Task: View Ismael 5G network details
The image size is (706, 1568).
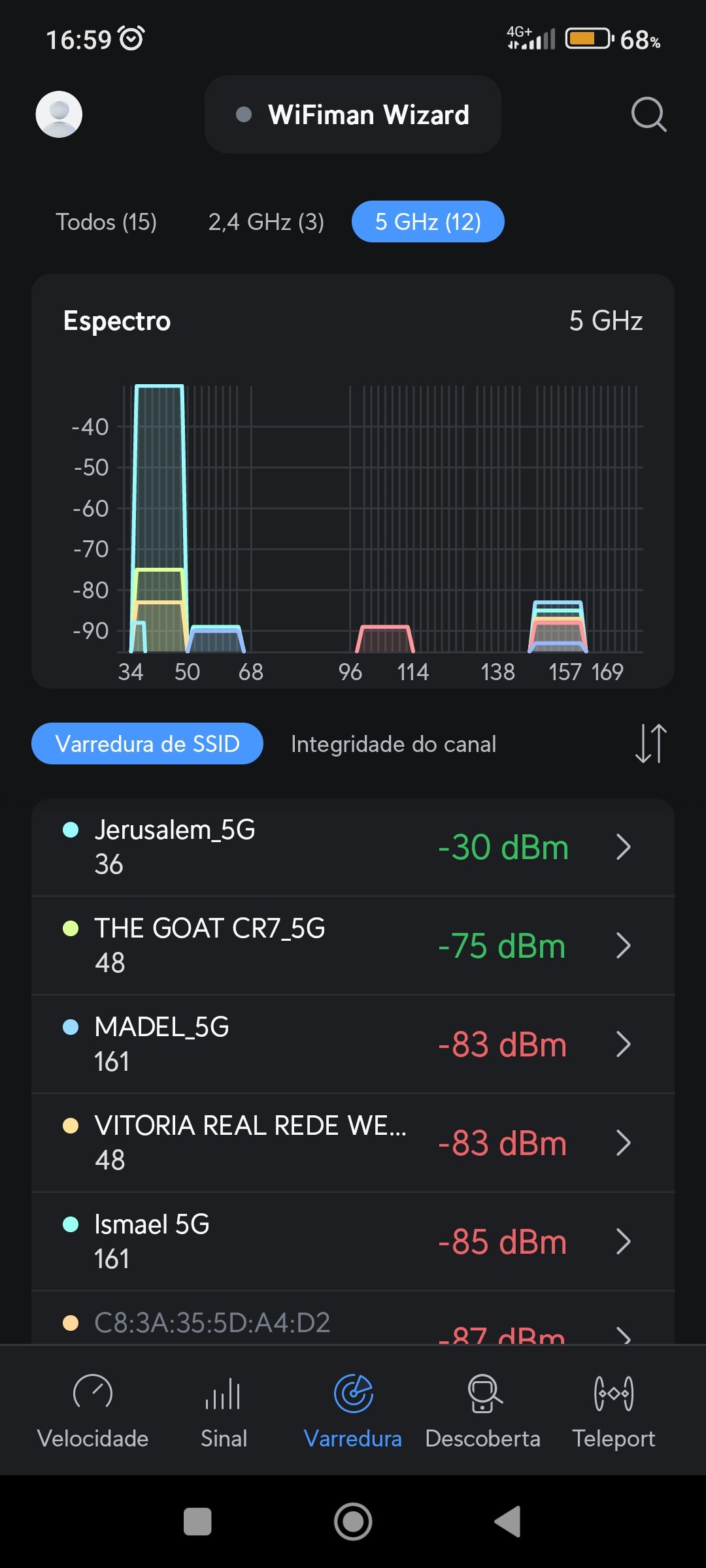Action: (353, 1241)
